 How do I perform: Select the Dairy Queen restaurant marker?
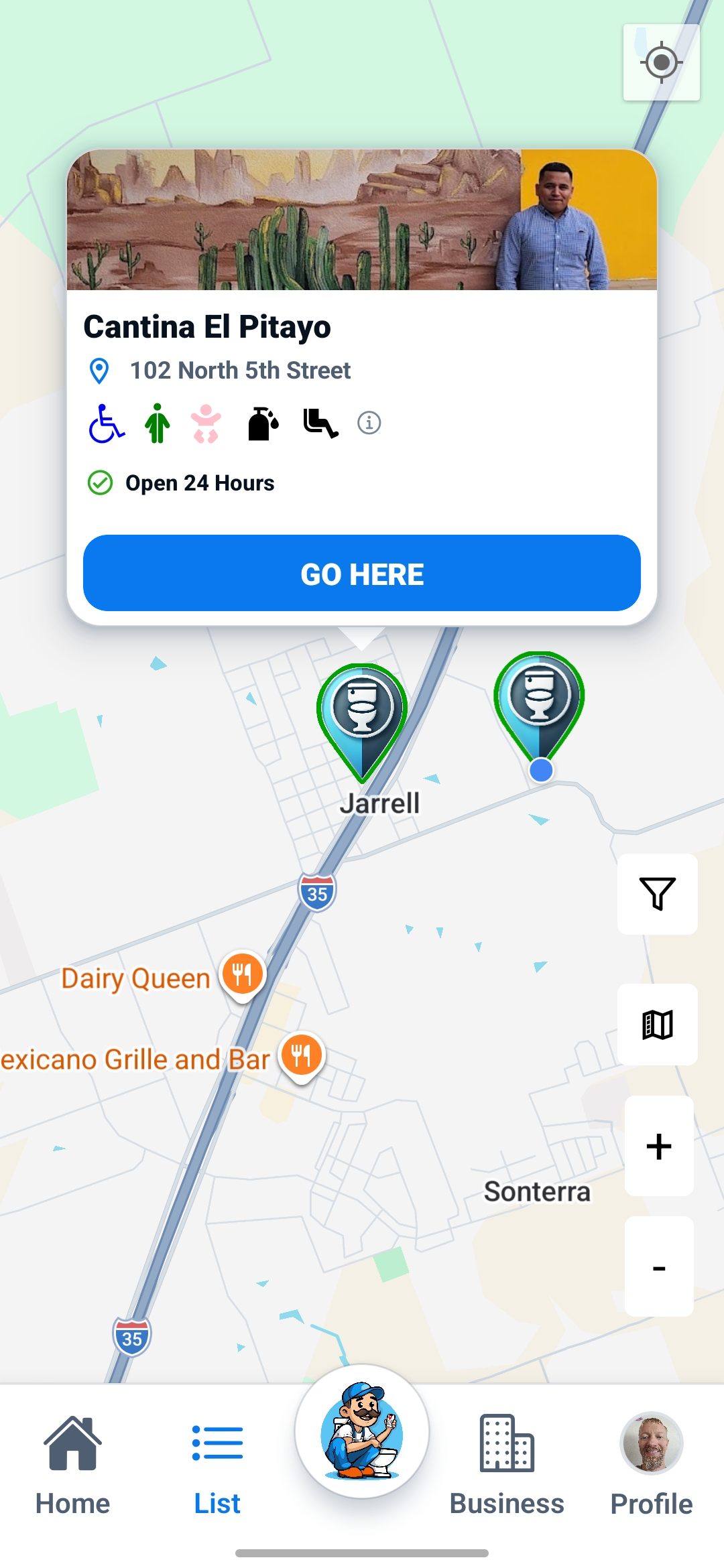pos(243,976)
